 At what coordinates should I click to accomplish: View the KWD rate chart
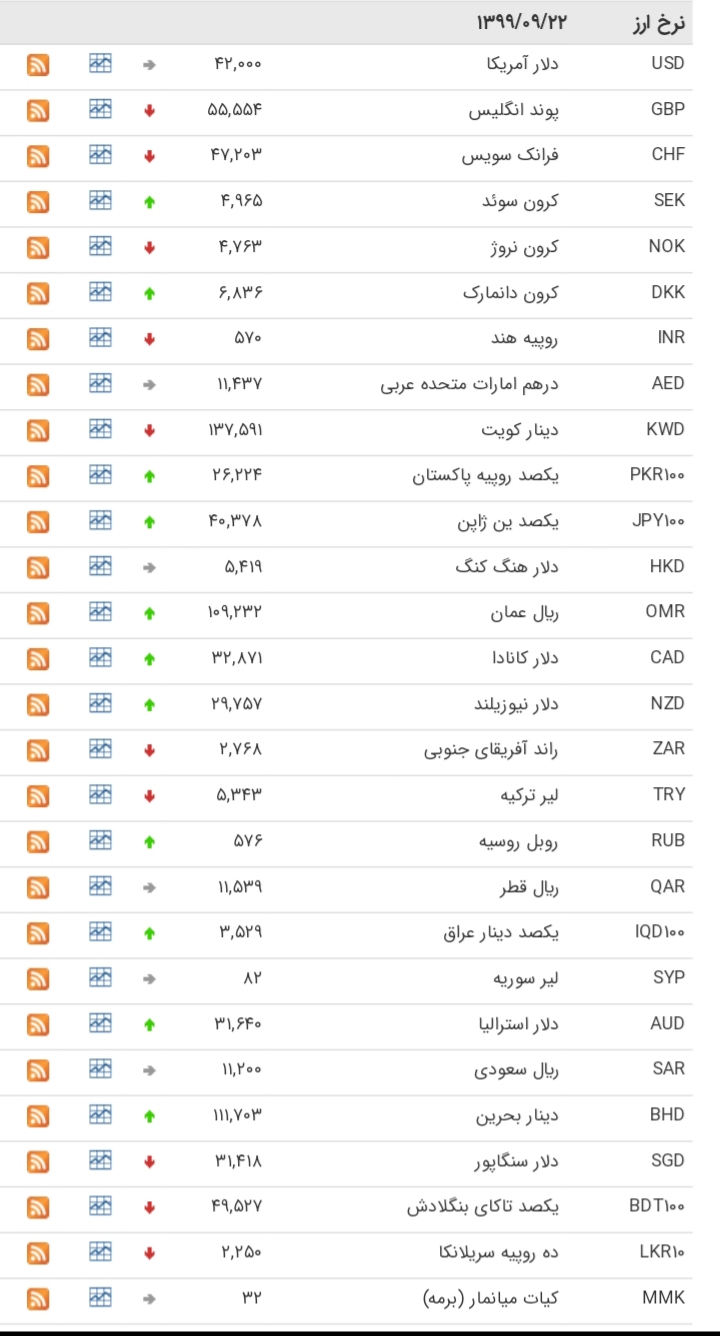tap(100, 429)
